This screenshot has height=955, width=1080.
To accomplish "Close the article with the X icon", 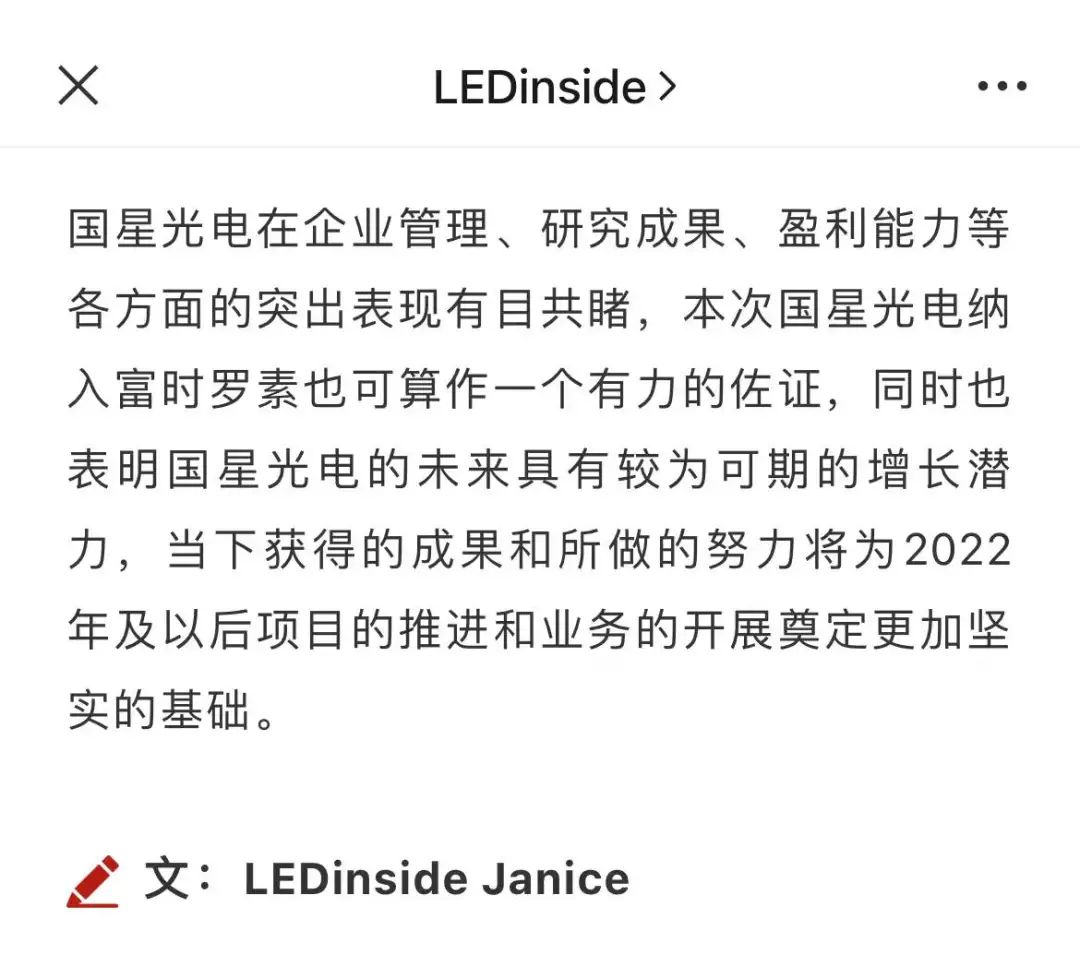I will point(78,86).
